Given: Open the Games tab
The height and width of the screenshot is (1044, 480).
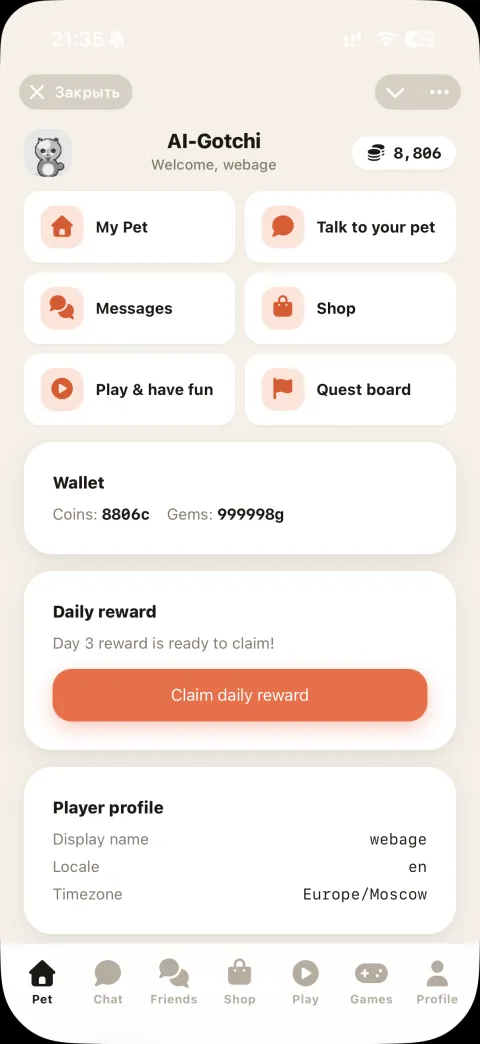Looking at the screenshot, I should click(x=371, y=982).
